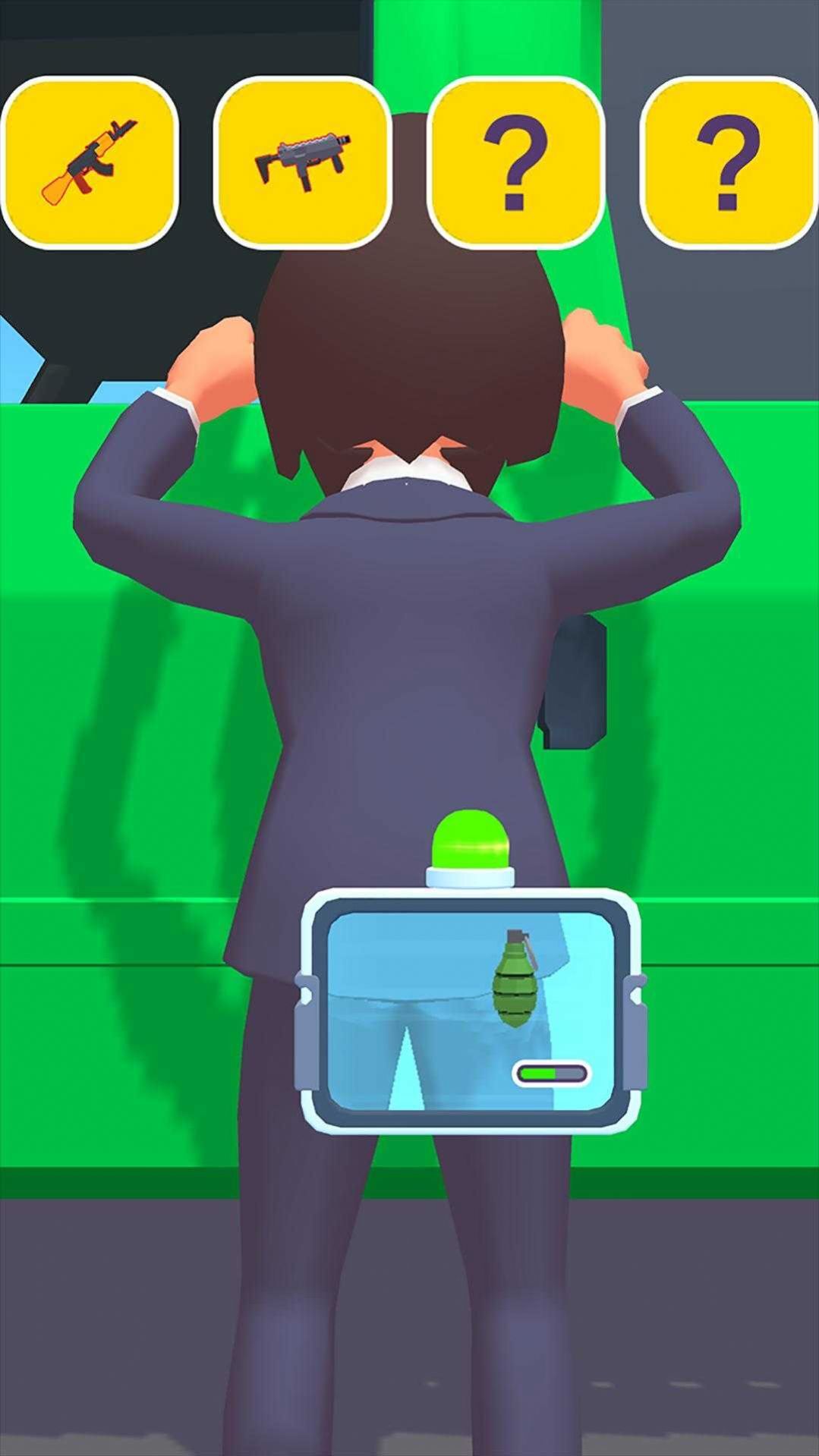Tap the green siren light above the scanner

point(471,842)
